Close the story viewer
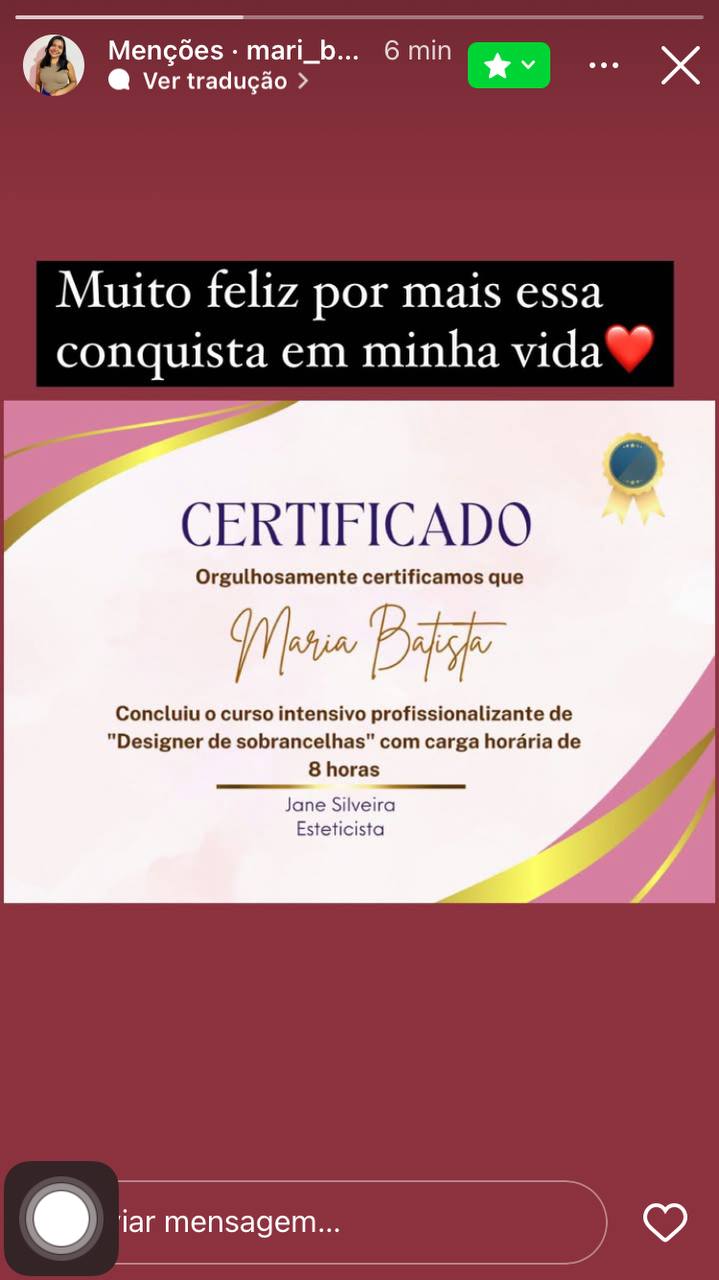 tap(680, 66)
